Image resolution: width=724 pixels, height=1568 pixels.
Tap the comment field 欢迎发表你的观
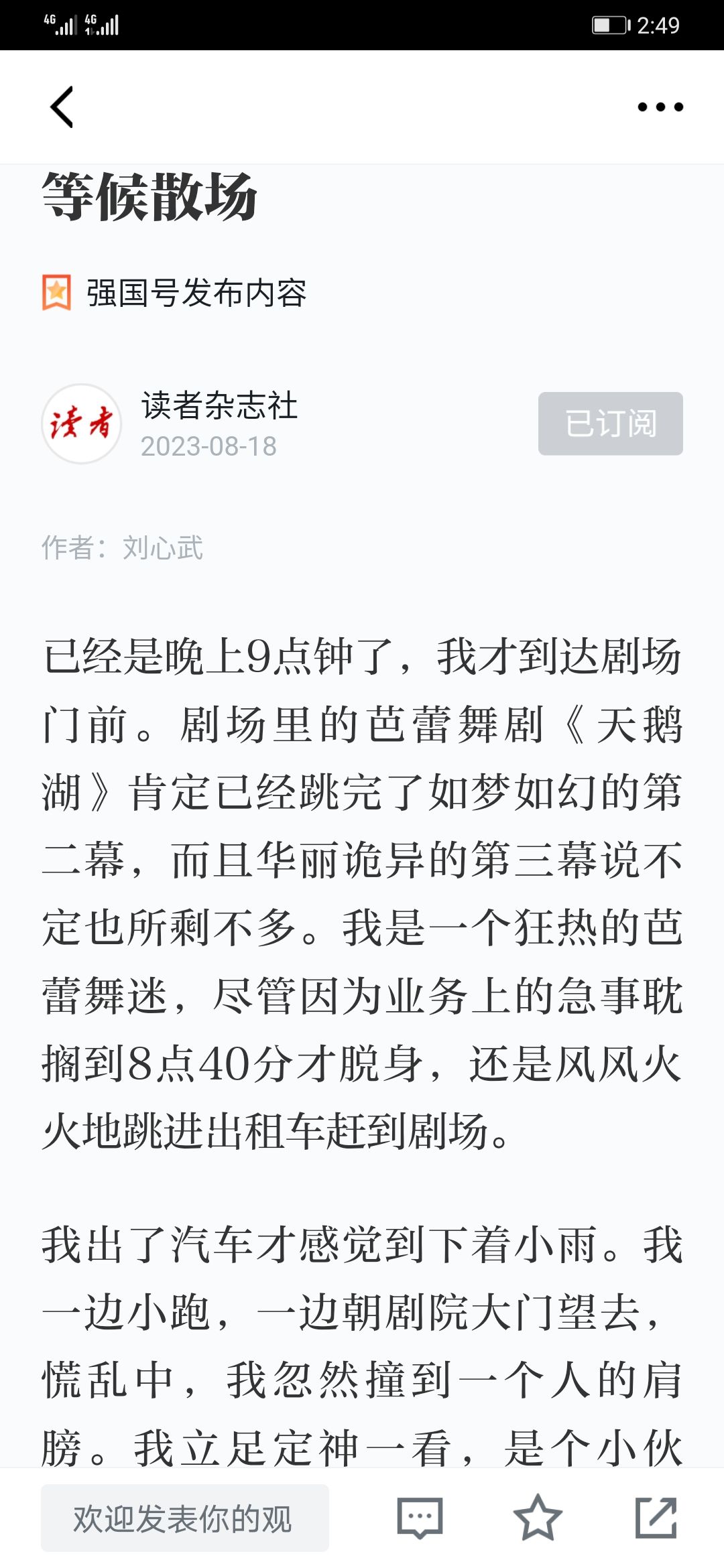pyautogui.click(x=185, y=1518)
